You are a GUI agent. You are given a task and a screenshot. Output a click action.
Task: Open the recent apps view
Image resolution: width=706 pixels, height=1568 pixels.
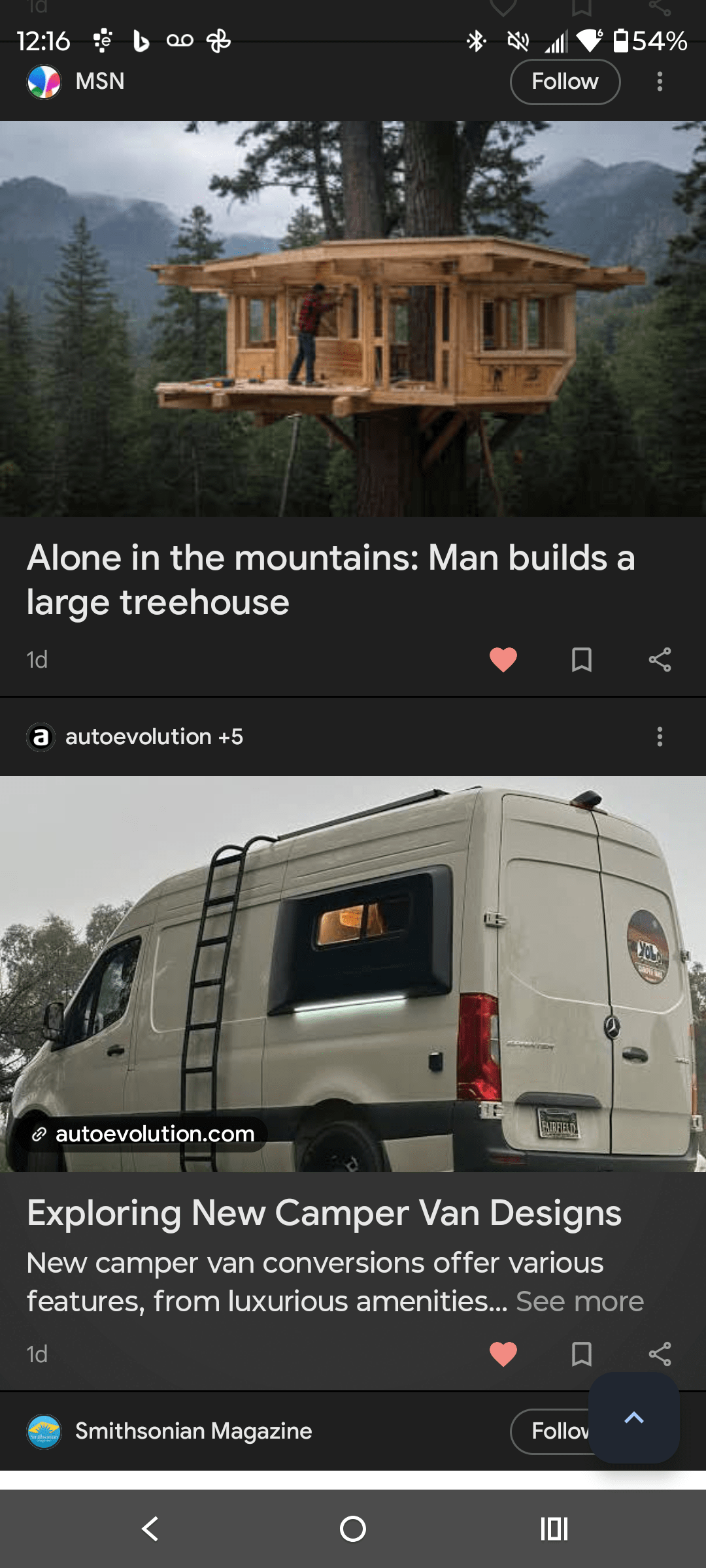(554, 1529)
